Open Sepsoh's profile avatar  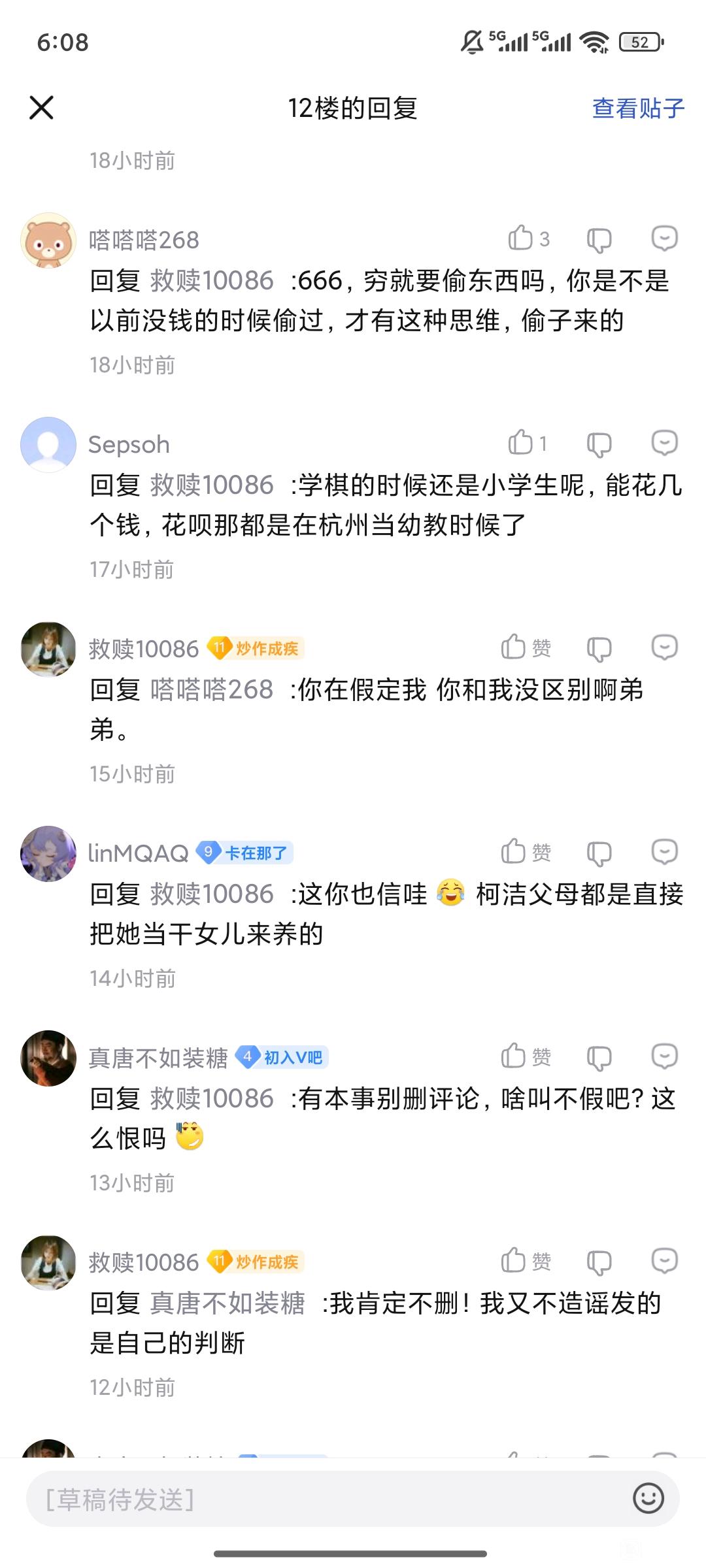48,444
